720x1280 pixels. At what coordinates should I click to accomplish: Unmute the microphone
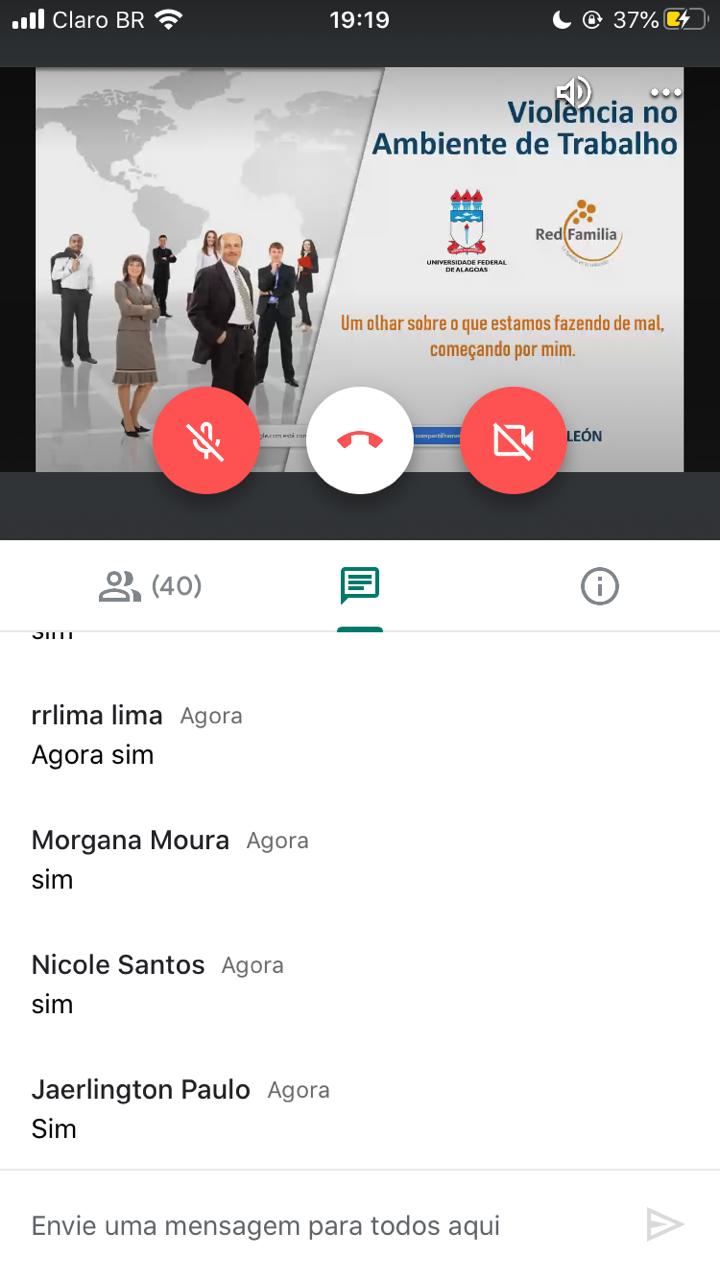pyautogui.click(x=206, y=440)
